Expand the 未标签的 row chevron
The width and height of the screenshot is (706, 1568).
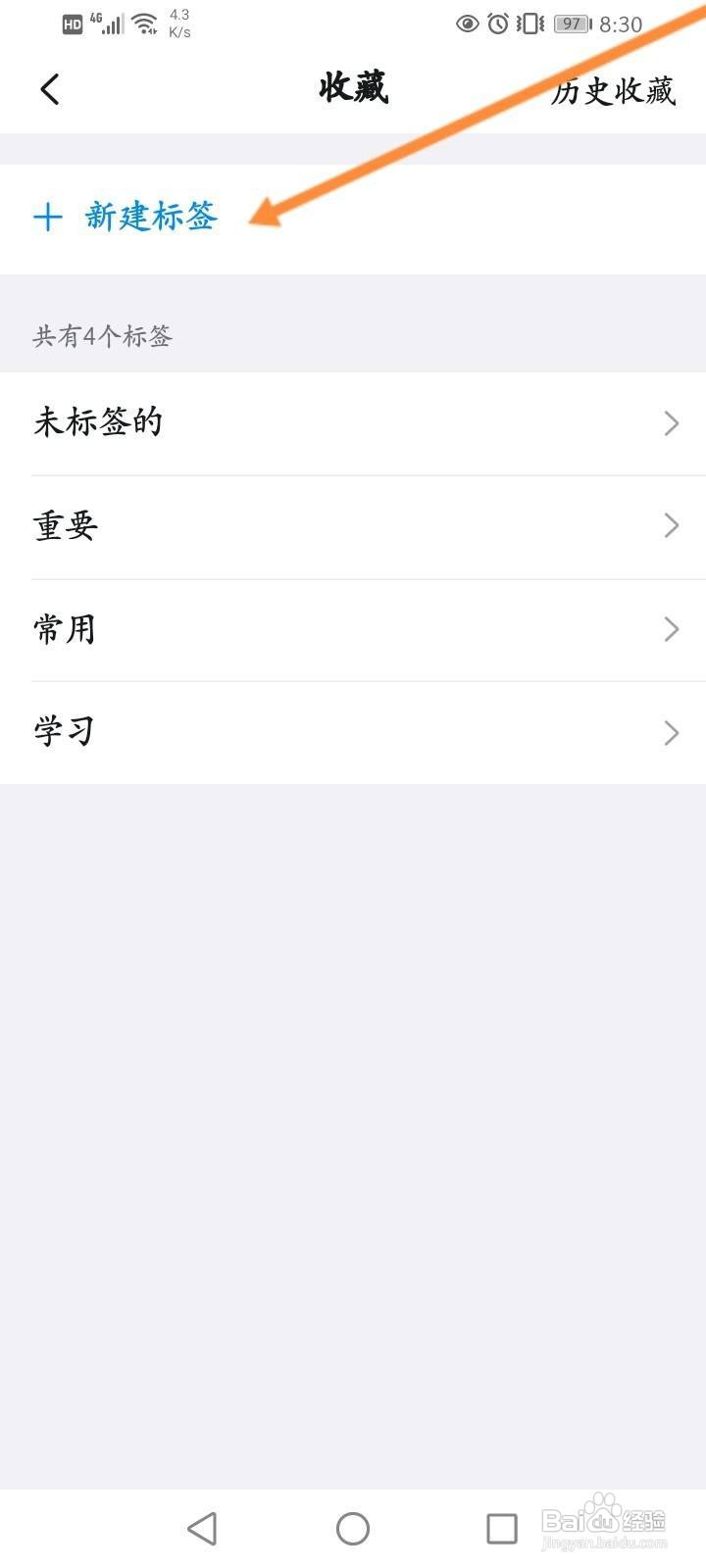[x=672, y=422]
